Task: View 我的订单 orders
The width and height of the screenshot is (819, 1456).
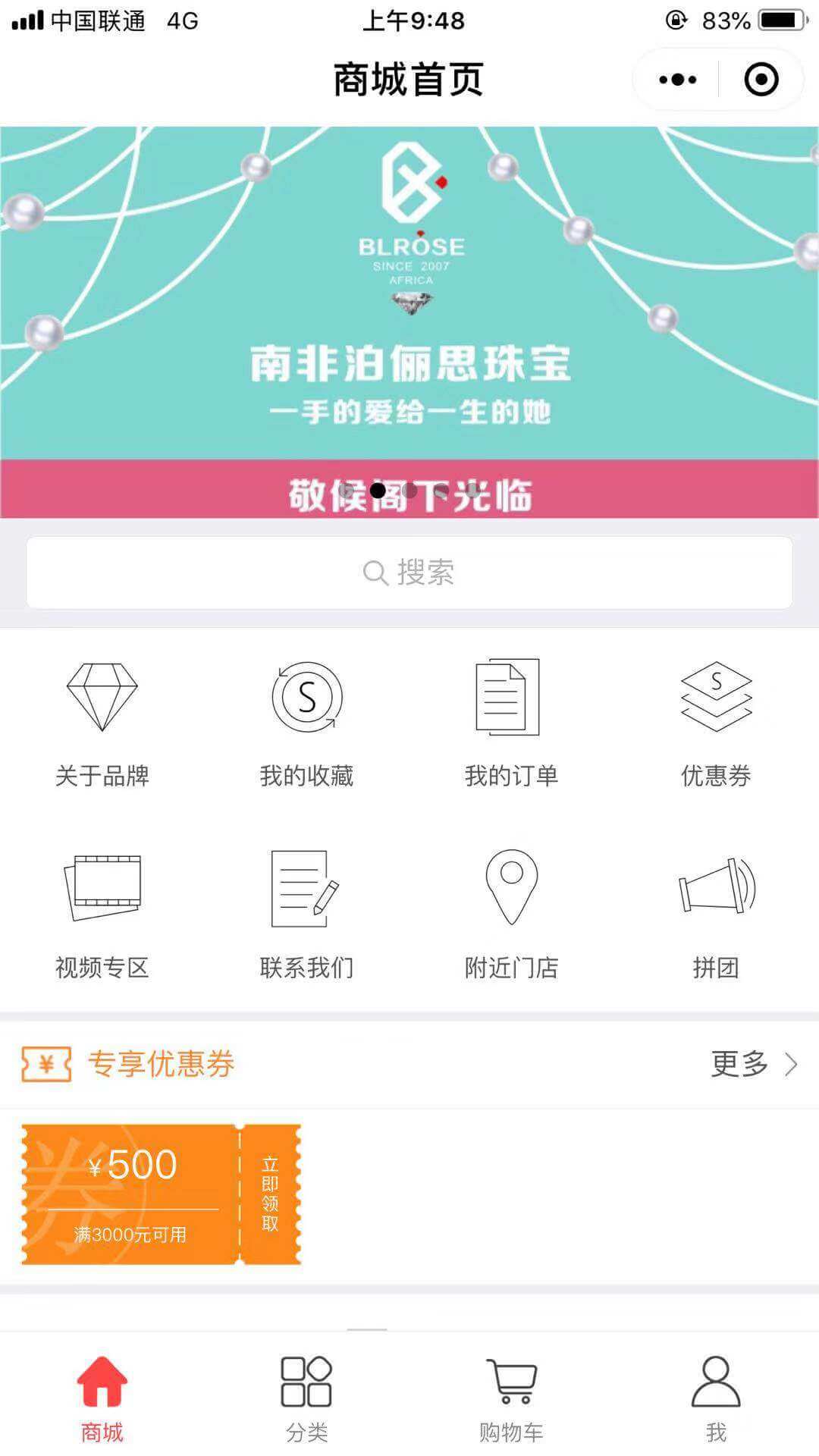Action: (511, 720)
